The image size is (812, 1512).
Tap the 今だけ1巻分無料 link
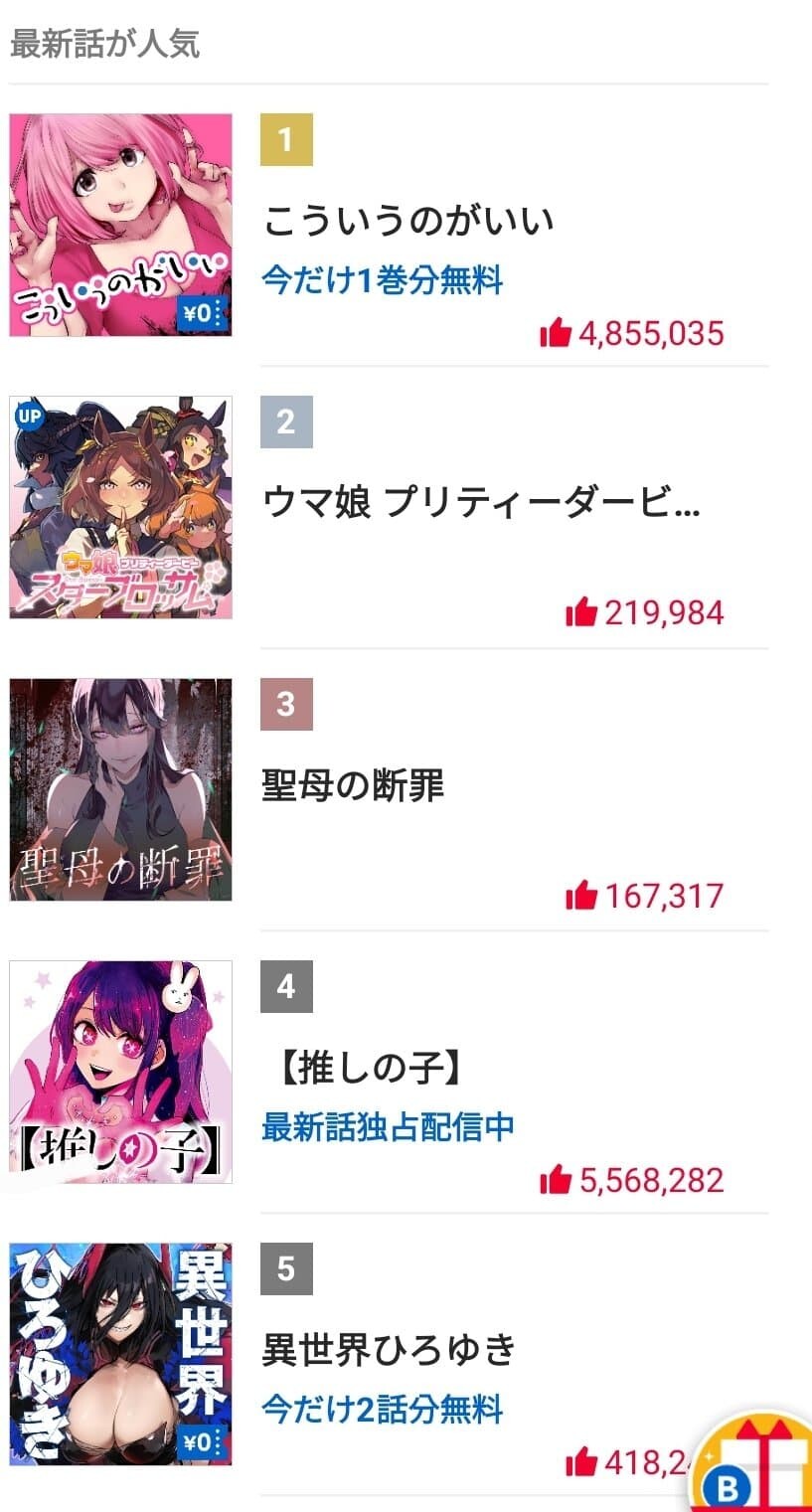tap(383, 280)
